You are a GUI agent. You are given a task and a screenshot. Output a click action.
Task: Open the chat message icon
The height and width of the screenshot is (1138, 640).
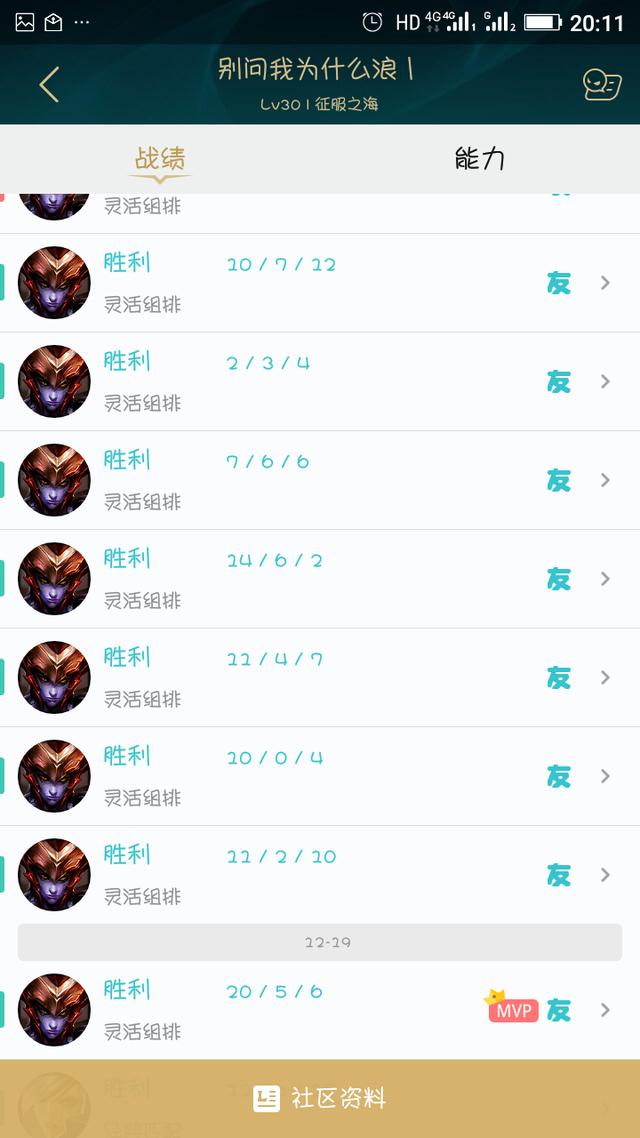tap(602, 85)
